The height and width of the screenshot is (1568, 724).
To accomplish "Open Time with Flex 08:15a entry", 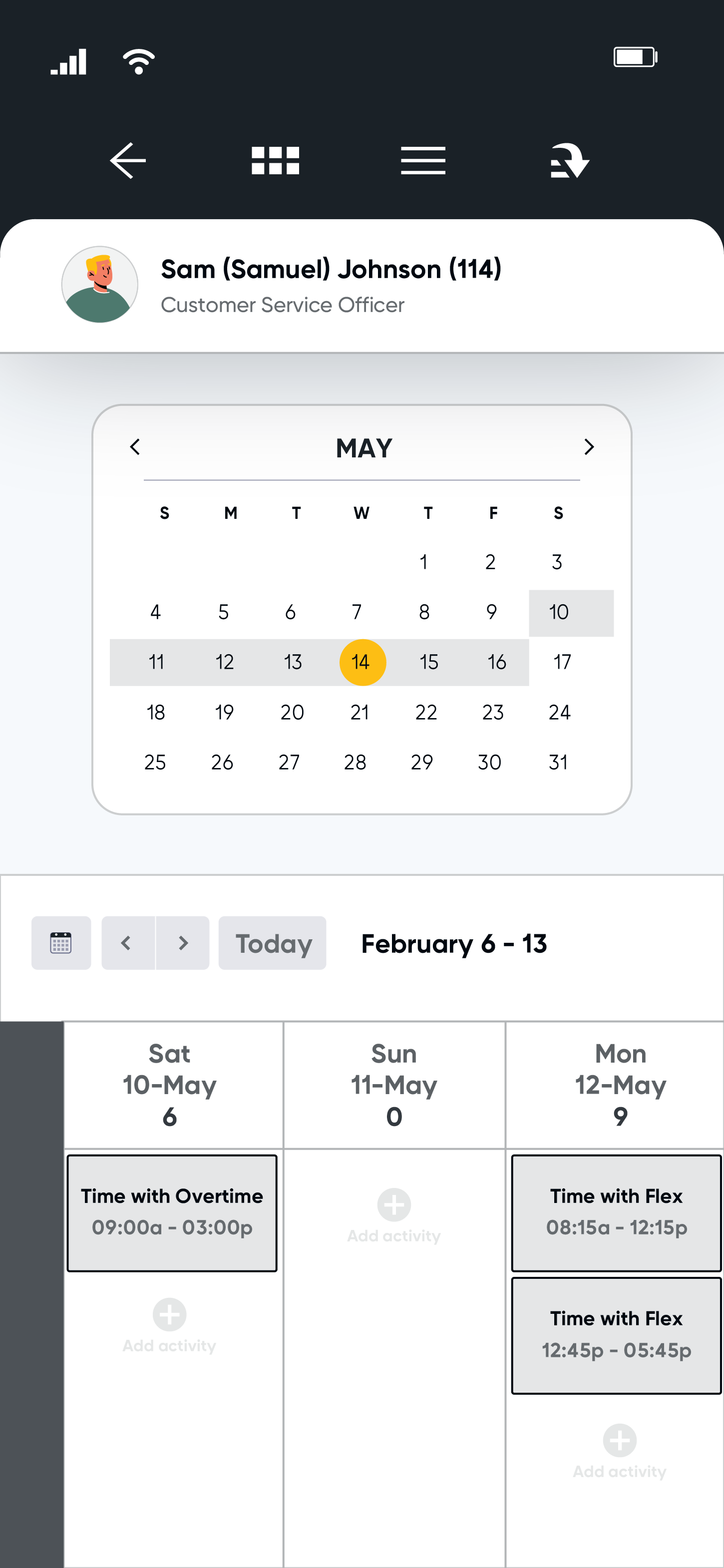I will pos(616,1213).
